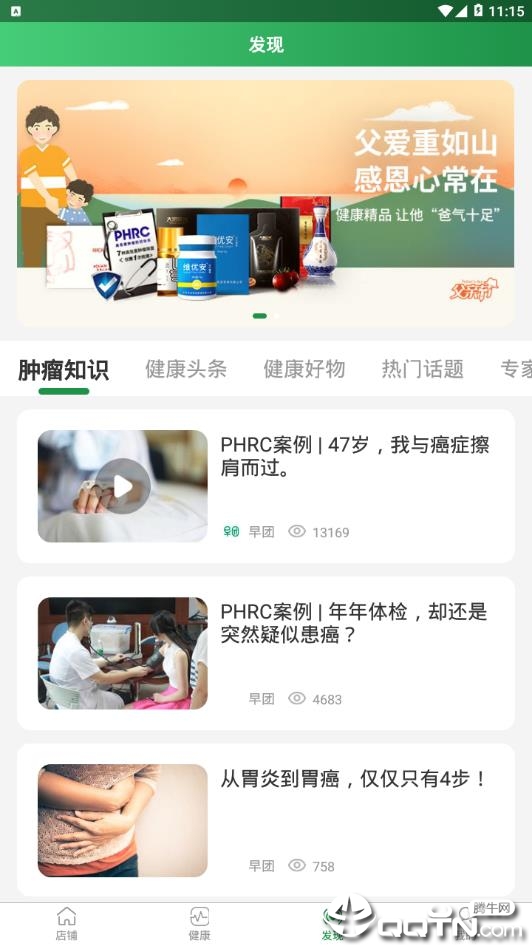This screenshot has width=532, height=946.
Task: Switch to the 健康头条 tab
Action: tap(186, 369)
